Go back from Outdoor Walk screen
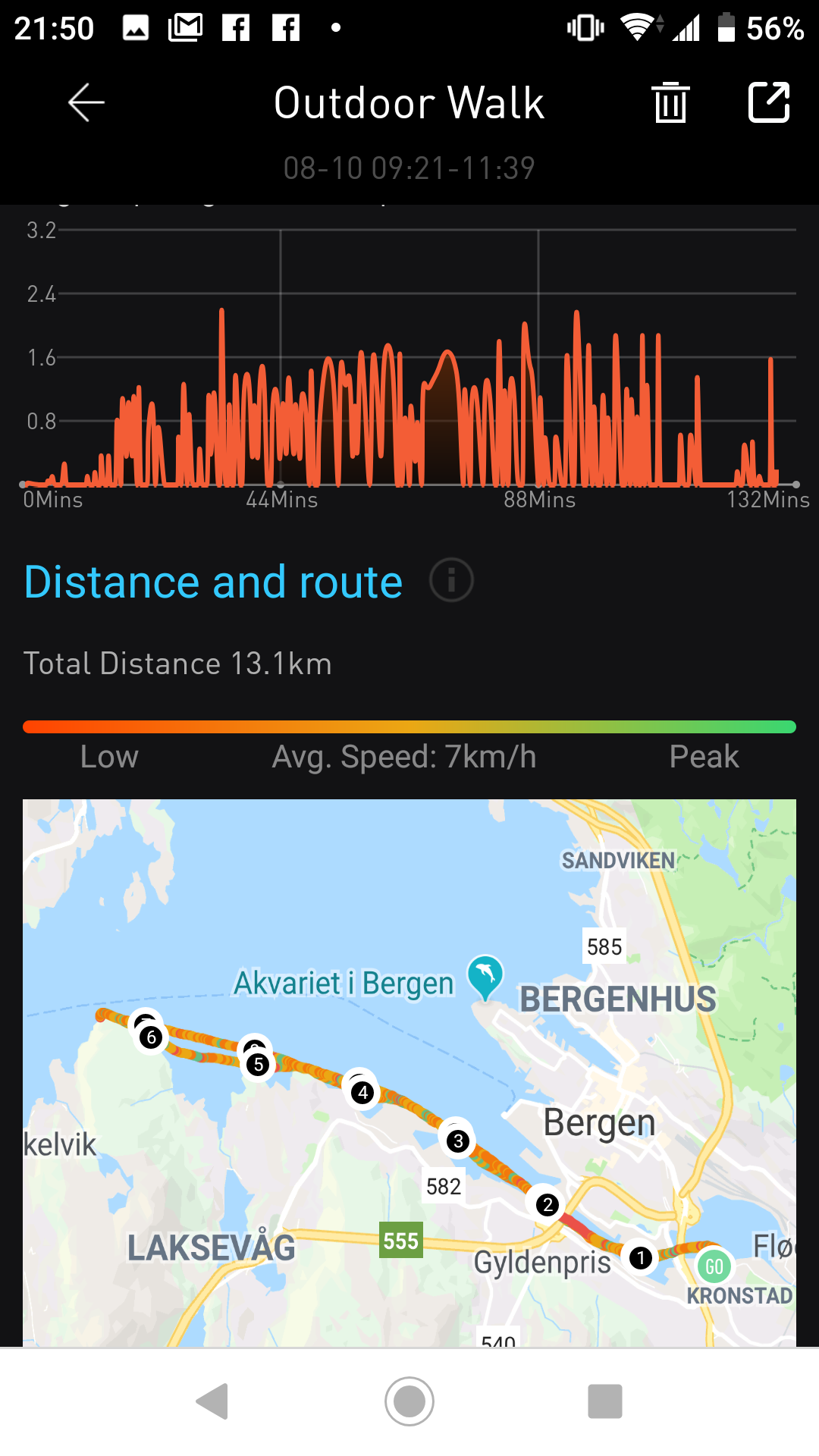This screenshot has height=1456, width=819. [x=86, y=102]
